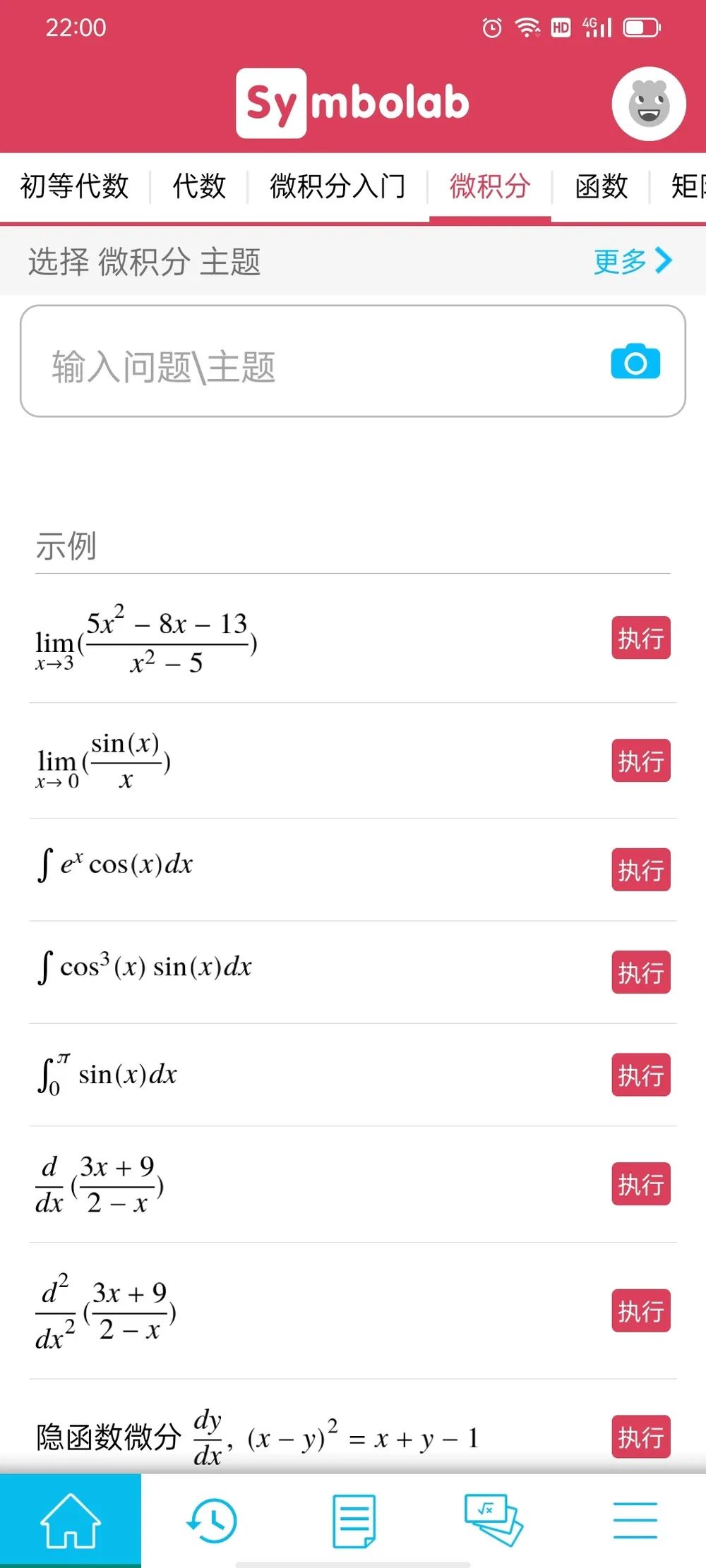
Task: Run the sin(x)/x limit example
Action: [640, 761]
